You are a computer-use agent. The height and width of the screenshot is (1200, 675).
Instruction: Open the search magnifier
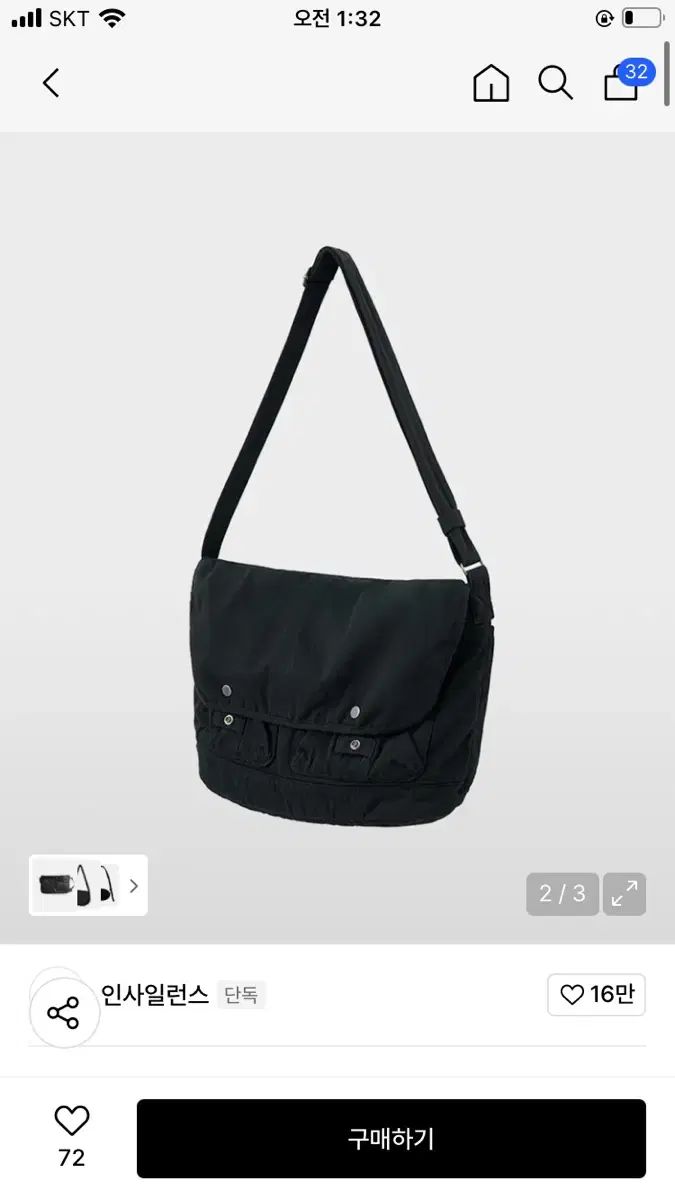tap(555, 83)
